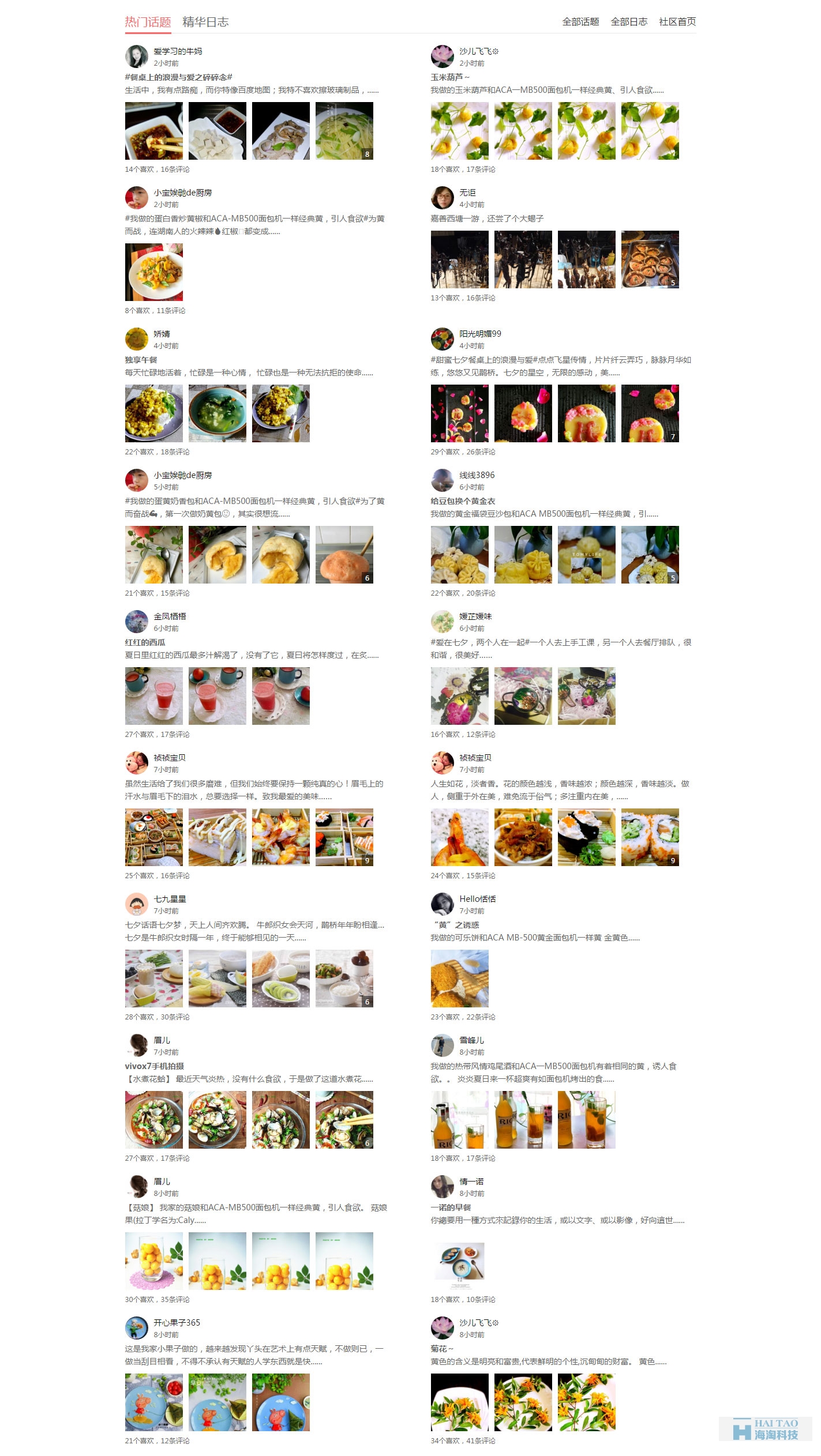Open the 全部日志 link
This screenshot has height=1456, width=821.
tap(629, 22)
